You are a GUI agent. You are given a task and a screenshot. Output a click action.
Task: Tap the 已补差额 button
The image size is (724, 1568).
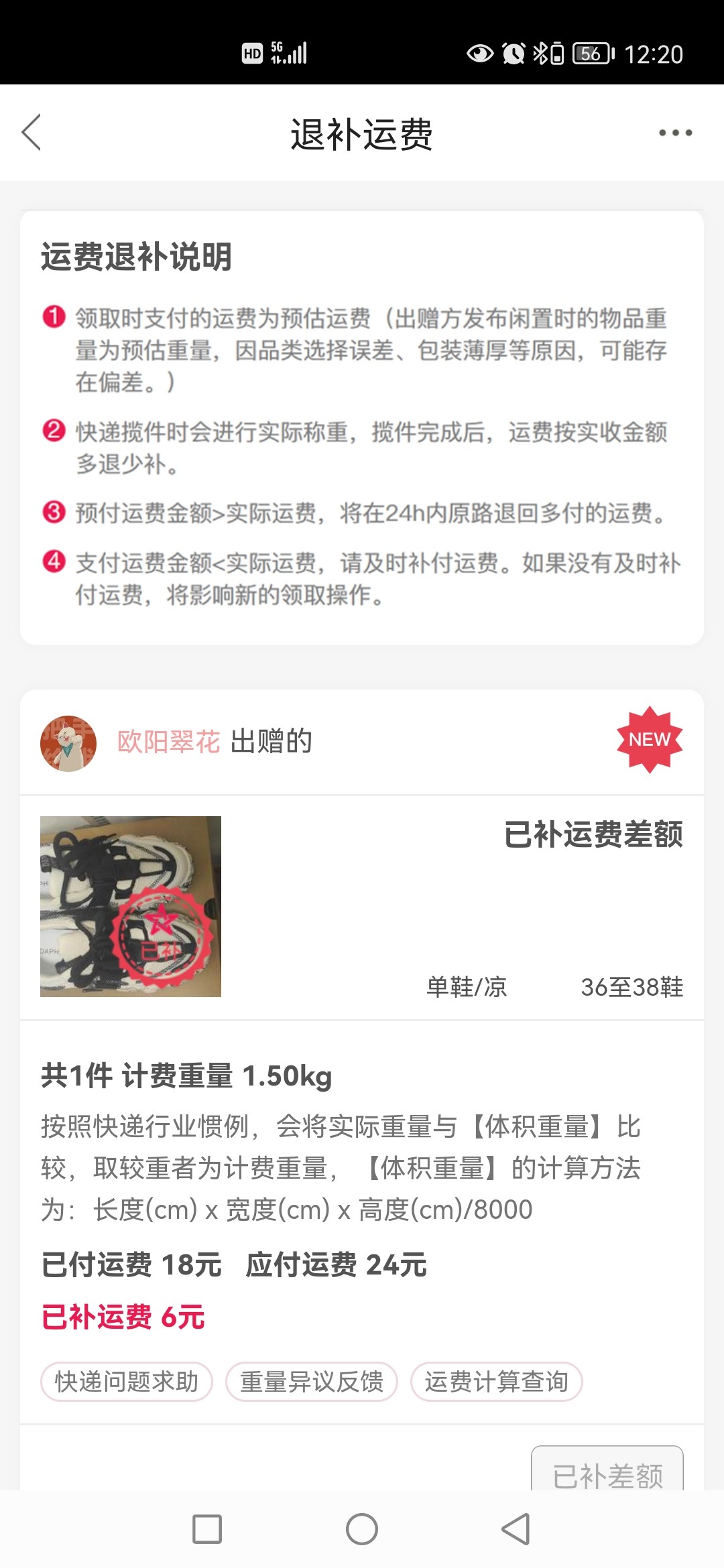tap(607, 1471)
